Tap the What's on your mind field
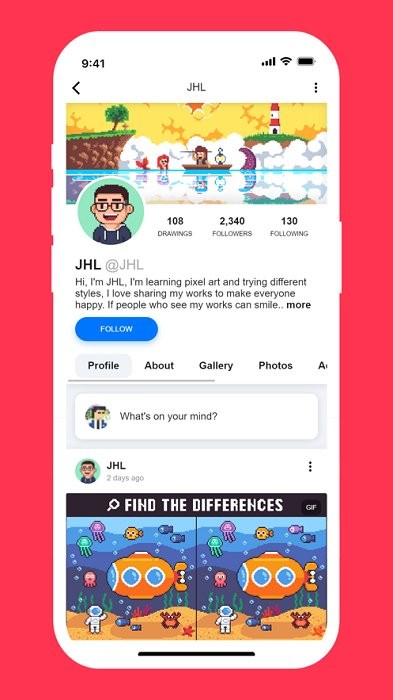 (x=196, y=417)
